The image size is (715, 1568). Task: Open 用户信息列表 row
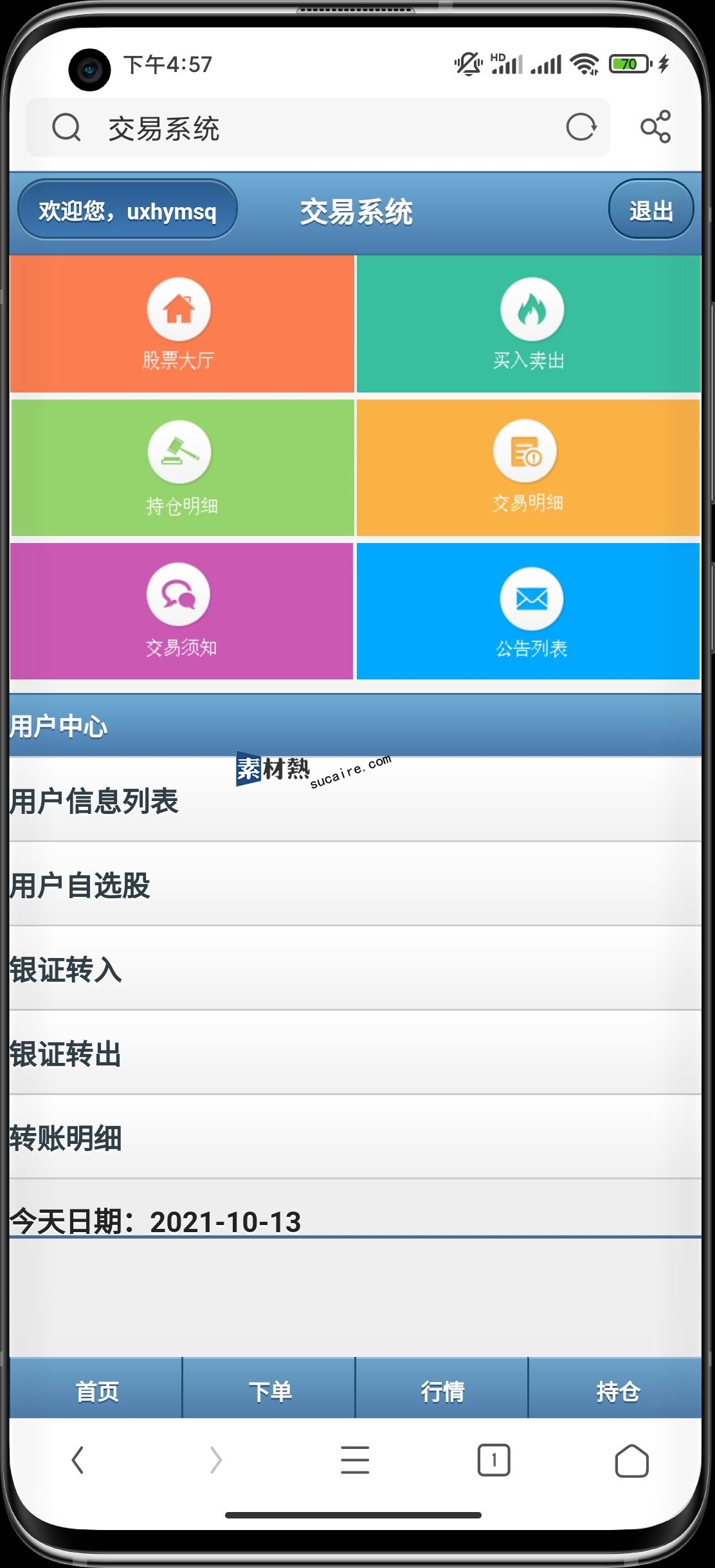355,801
